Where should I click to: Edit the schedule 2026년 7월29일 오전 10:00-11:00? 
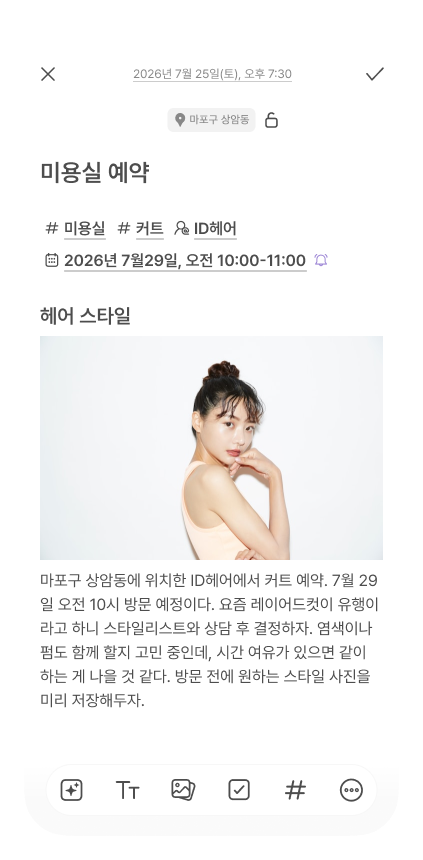point(176,260)
